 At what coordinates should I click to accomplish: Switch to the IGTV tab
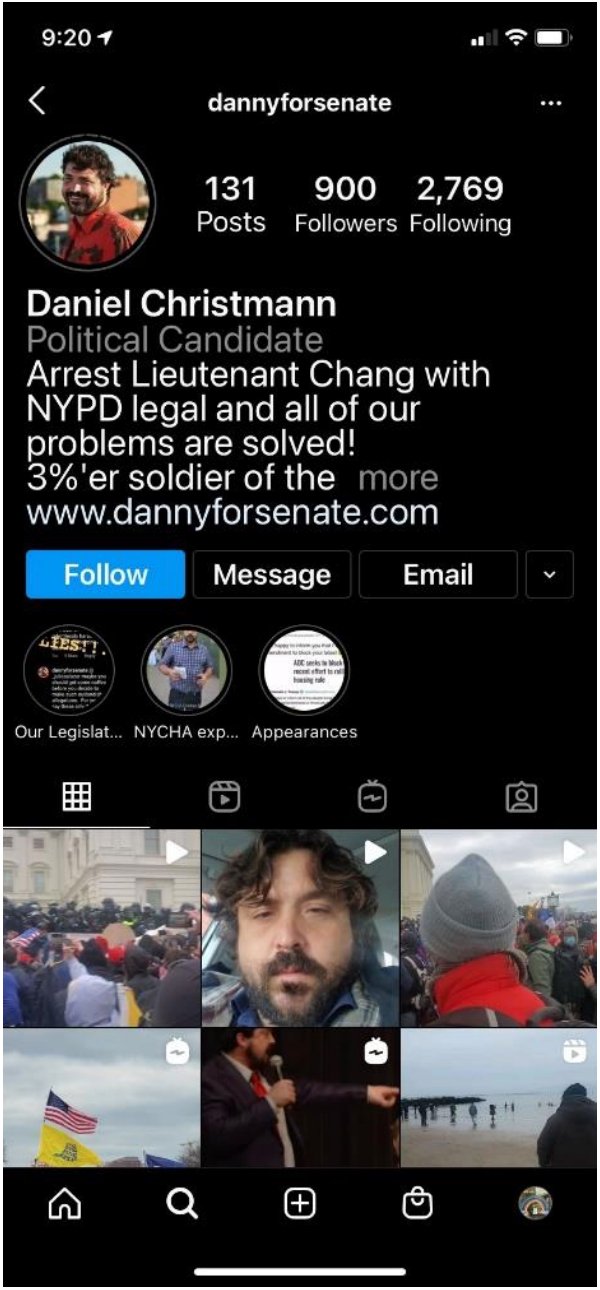[x=373, y=796]
